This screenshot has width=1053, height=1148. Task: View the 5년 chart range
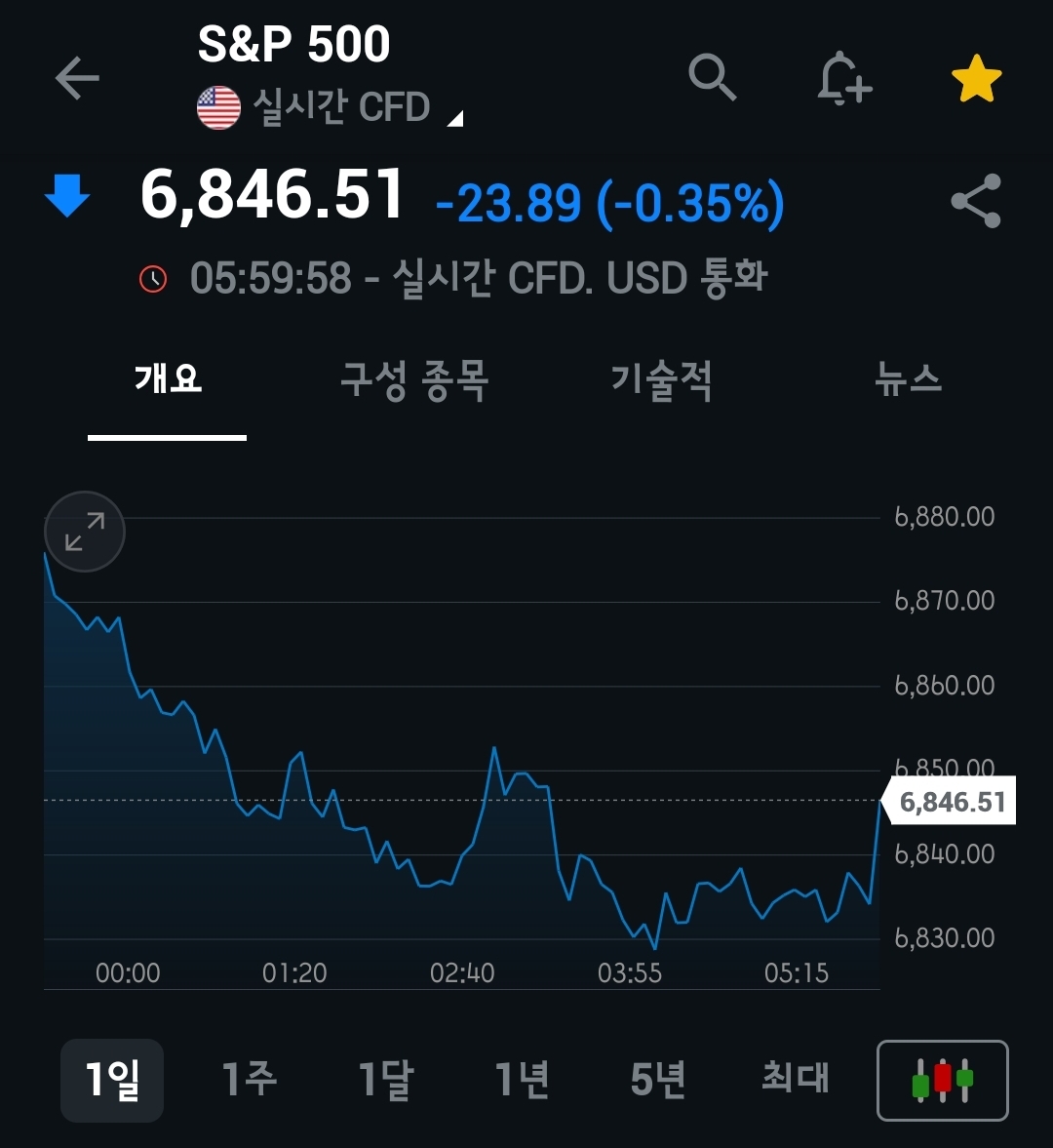tap(658, 1080)
